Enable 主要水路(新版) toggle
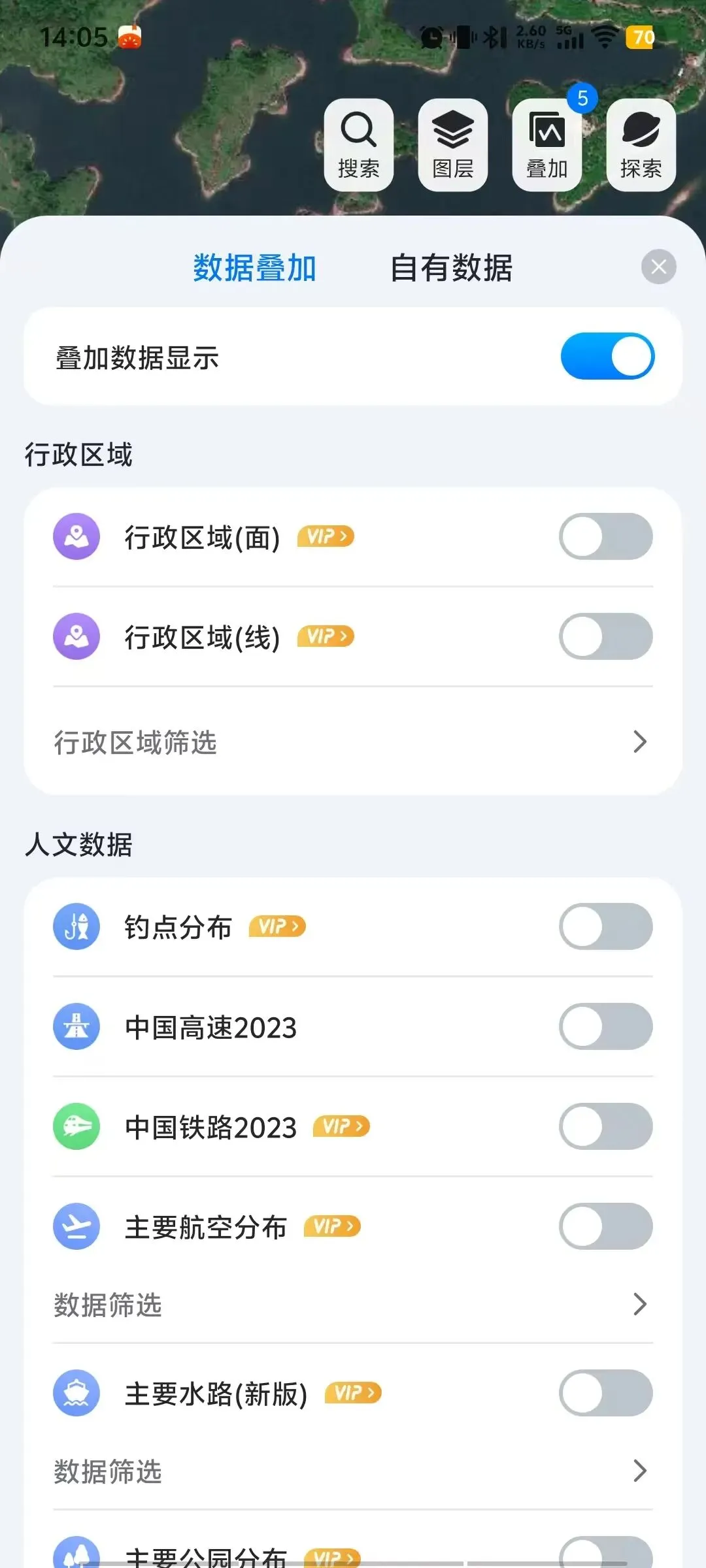Viewport: 706px width, 1568px height. (605, 1393)
